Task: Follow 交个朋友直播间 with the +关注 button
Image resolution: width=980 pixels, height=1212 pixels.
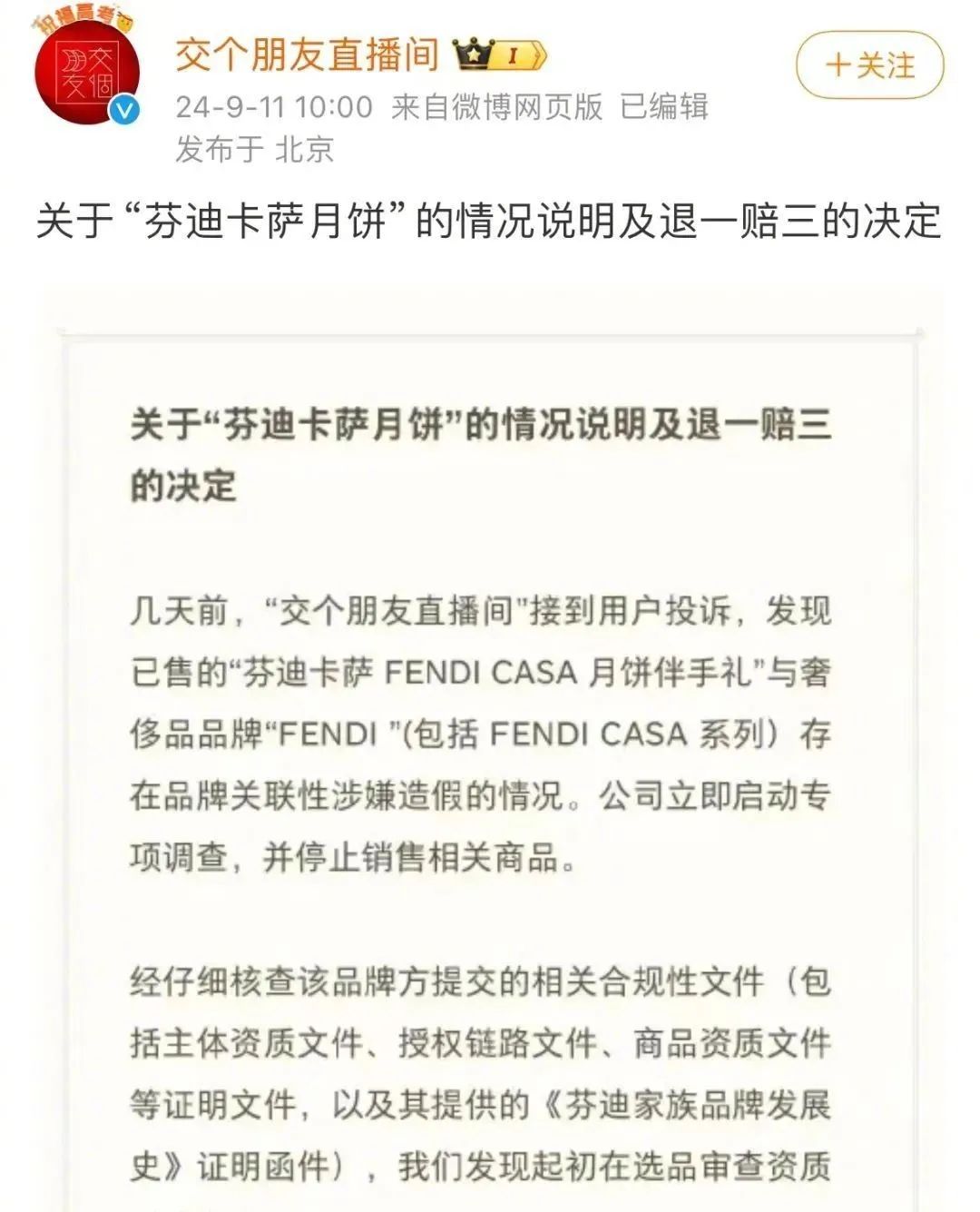Action: [869, 65]
